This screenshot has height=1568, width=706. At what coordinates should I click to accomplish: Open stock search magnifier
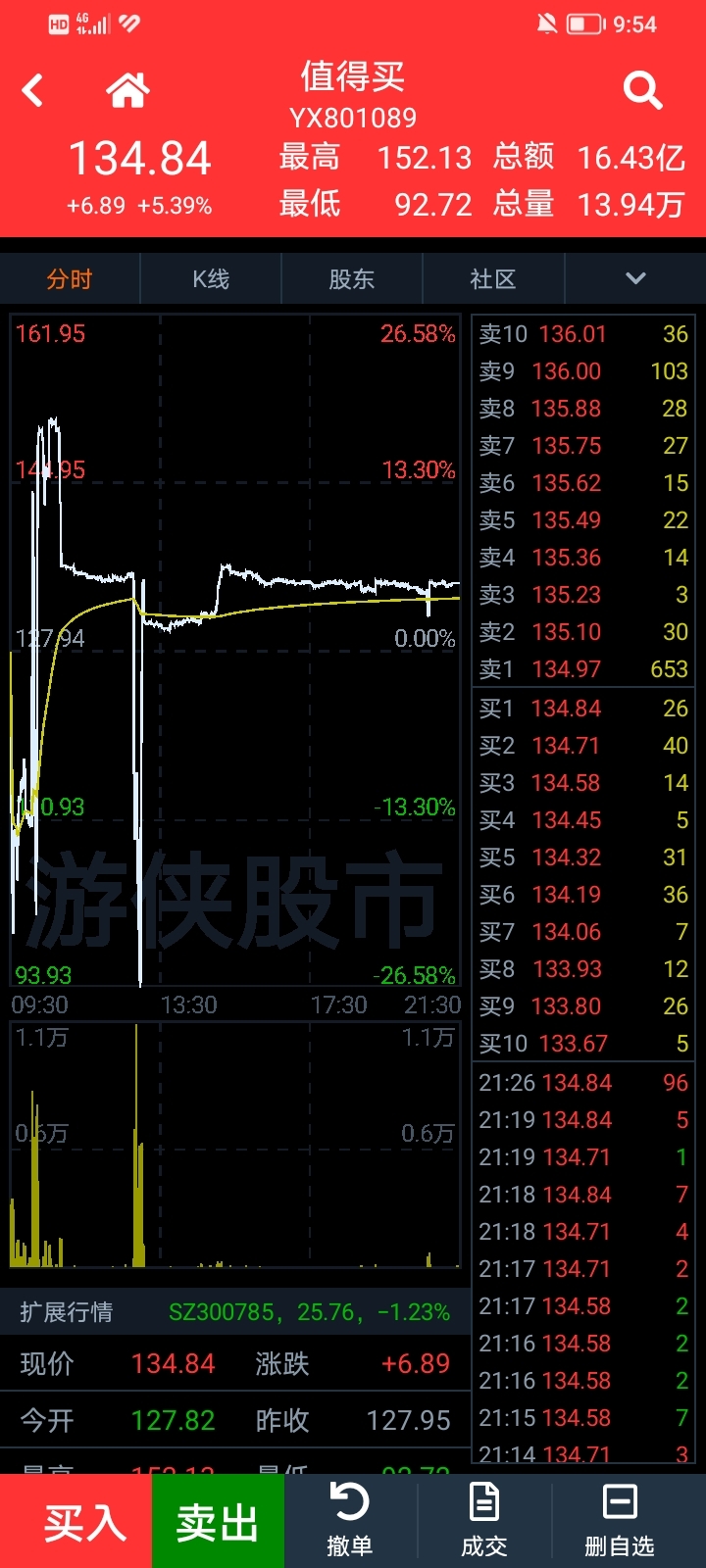(643, 90)
